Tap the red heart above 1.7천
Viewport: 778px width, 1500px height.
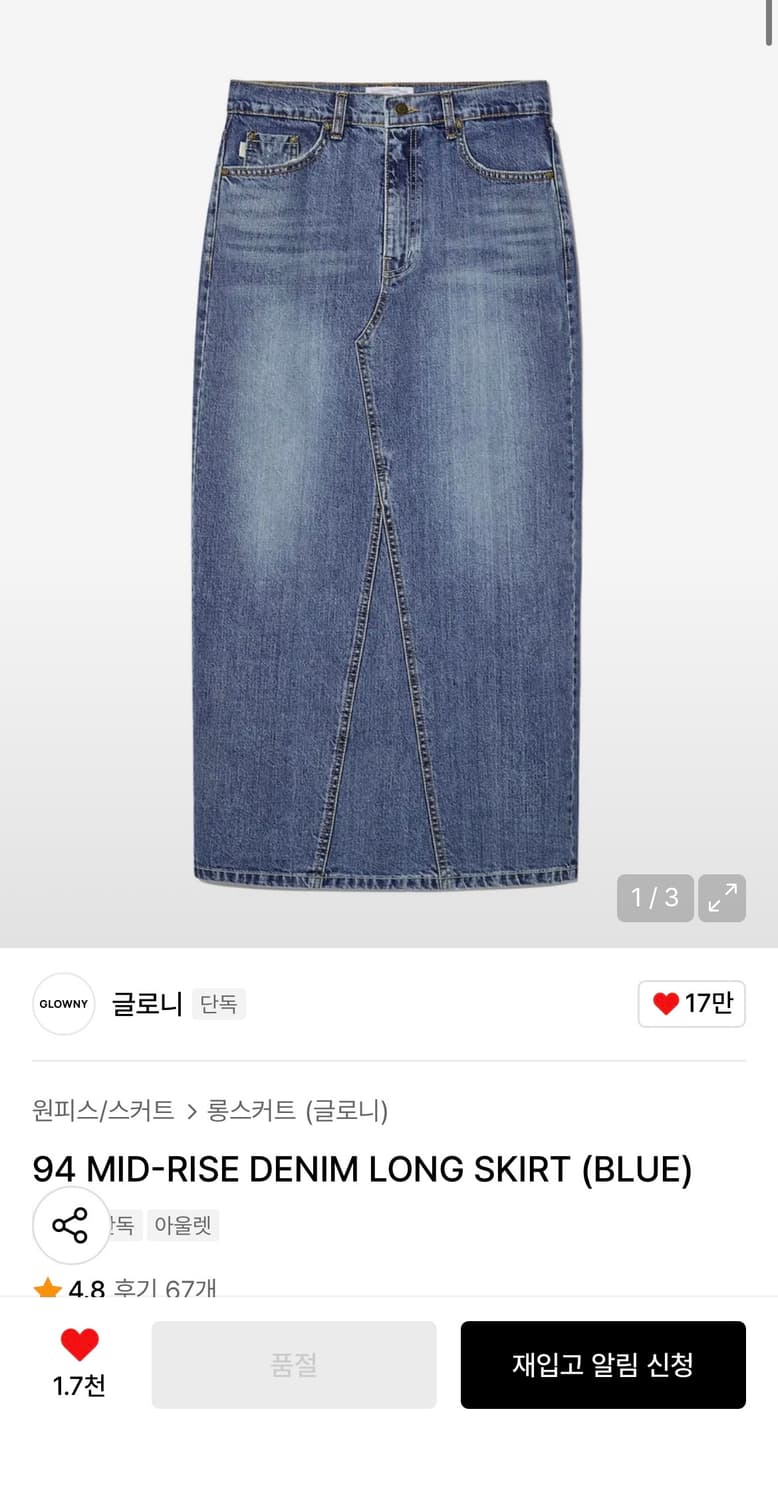pos(80,1345)
